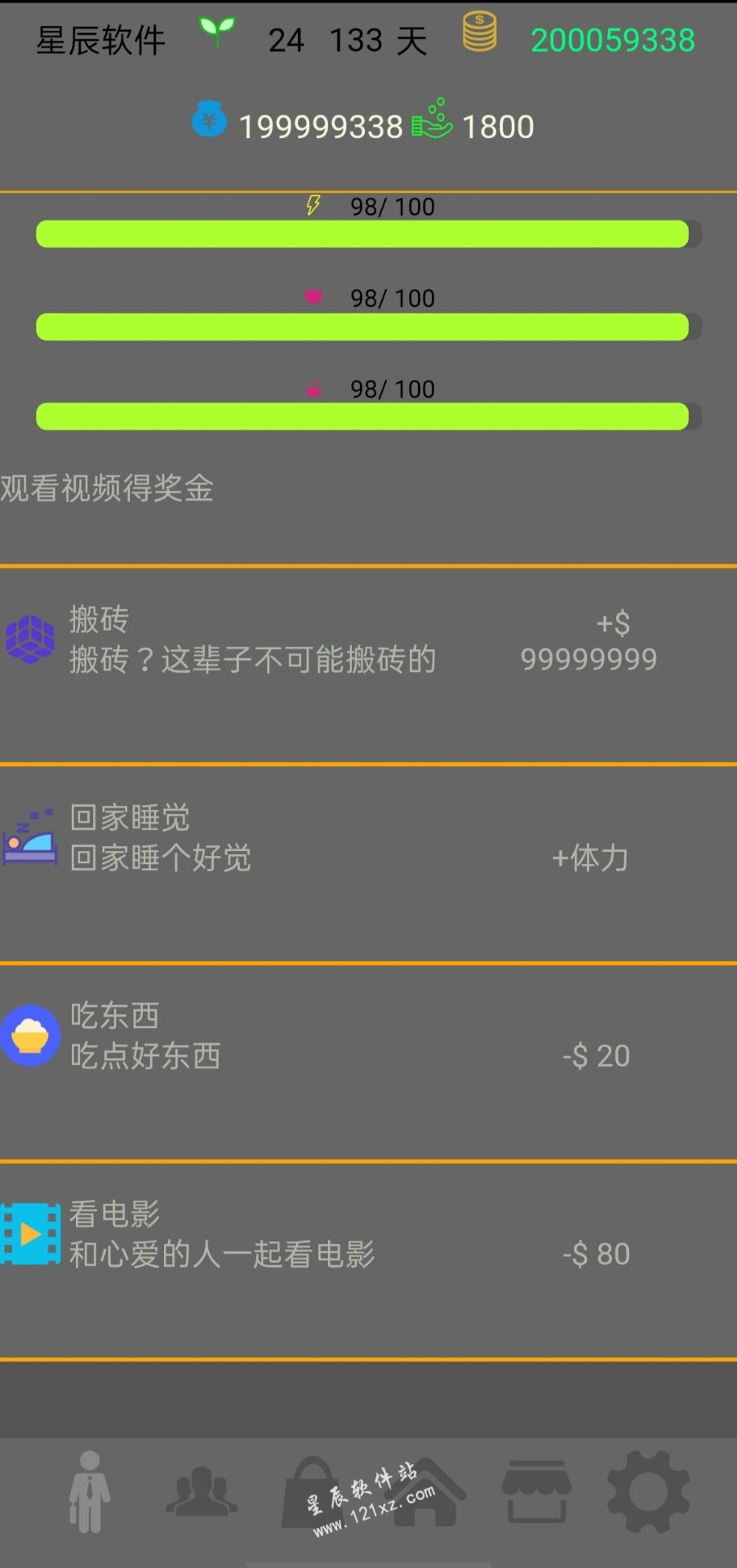Open the store stall tab
The image size is (737, 1568).
(536, 1491)
